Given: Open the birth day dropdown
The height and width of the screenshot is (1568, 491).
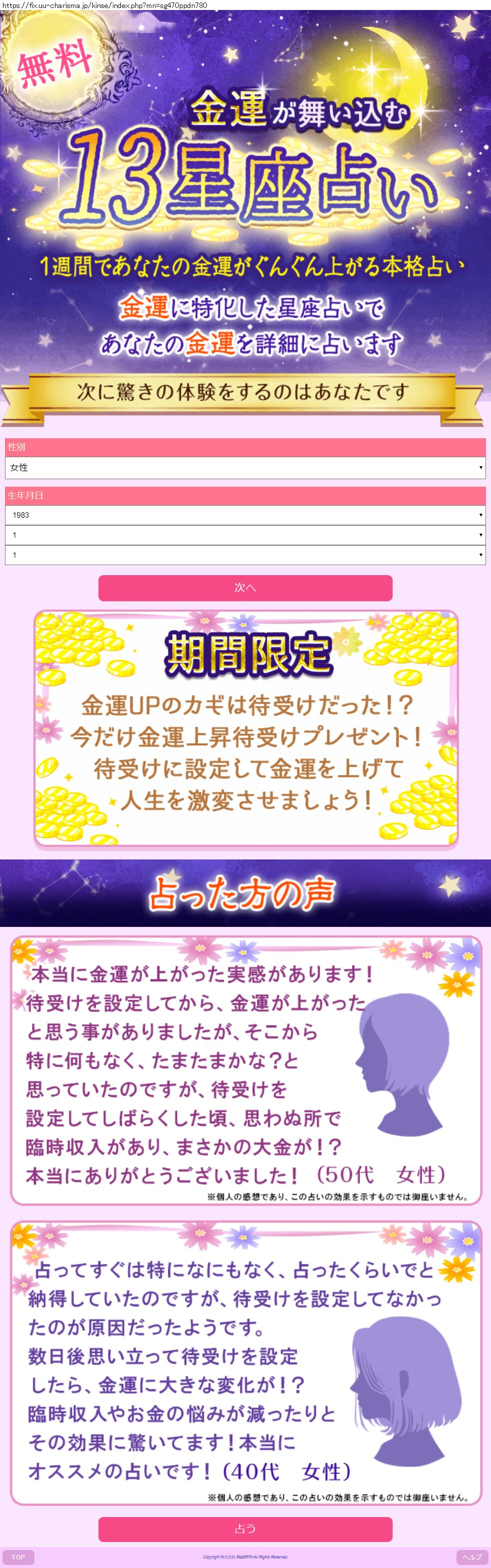Looking at the screenshot, I should click(245, 555).
